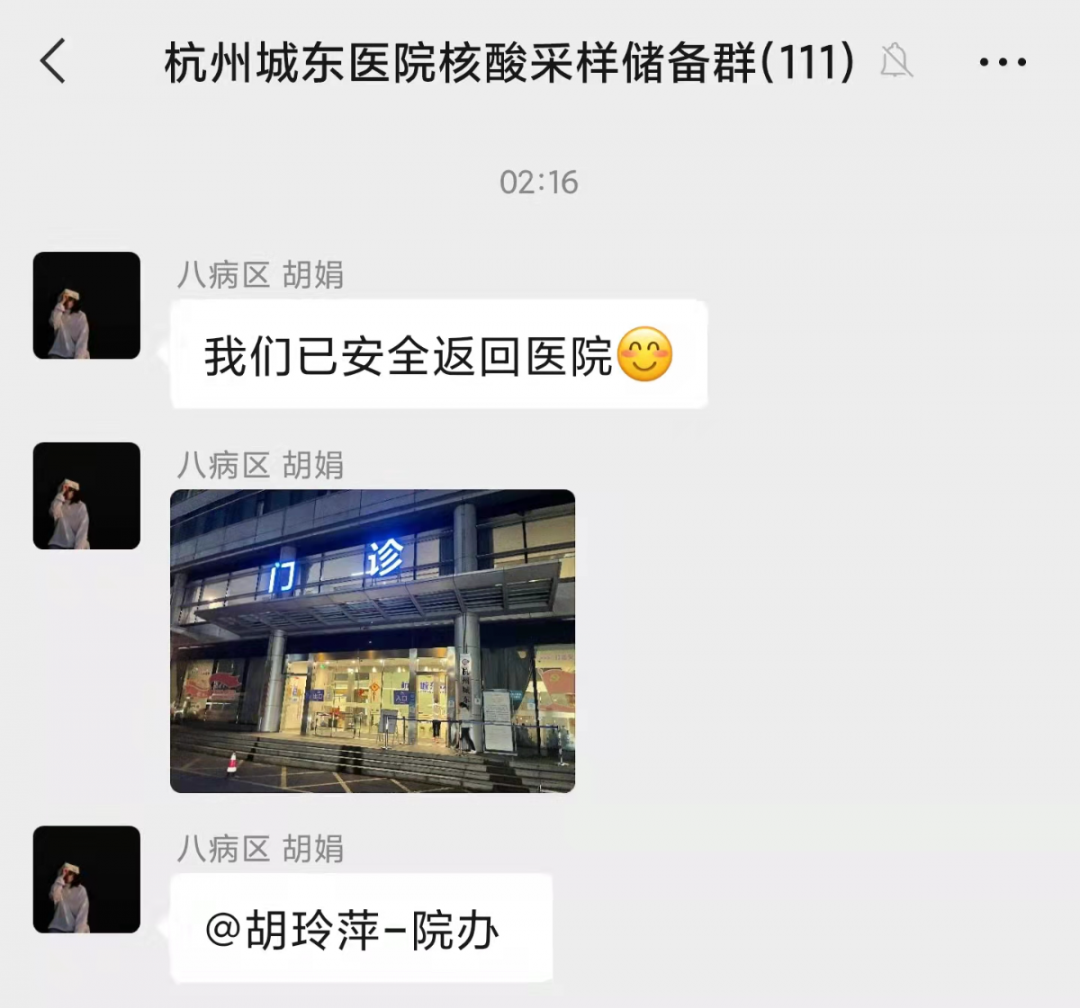Open the 门诊 building photo message
The width and height of the screenshot is (1080, 1008).
[372, 640]
